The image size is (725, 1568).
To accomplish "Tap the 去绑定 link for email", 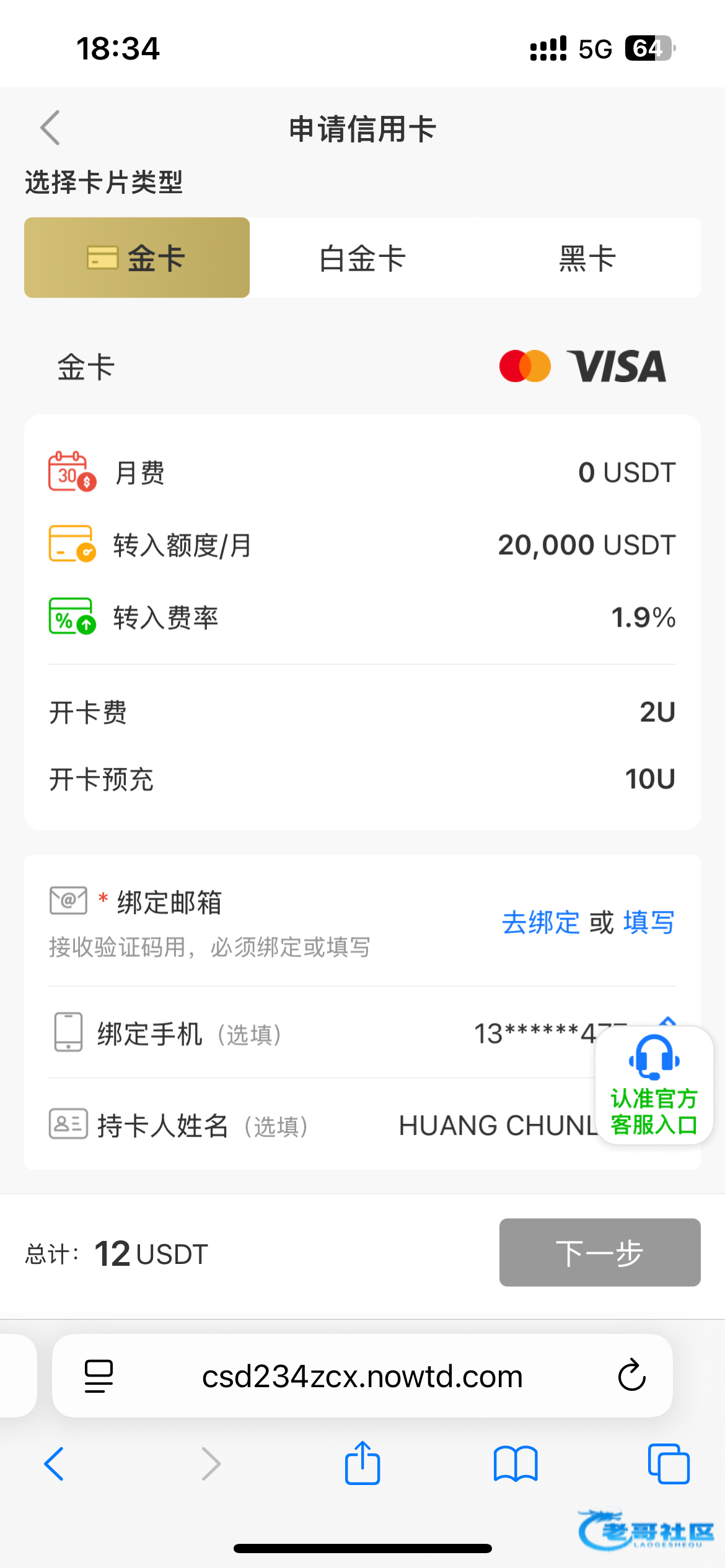I will (540, 923).
